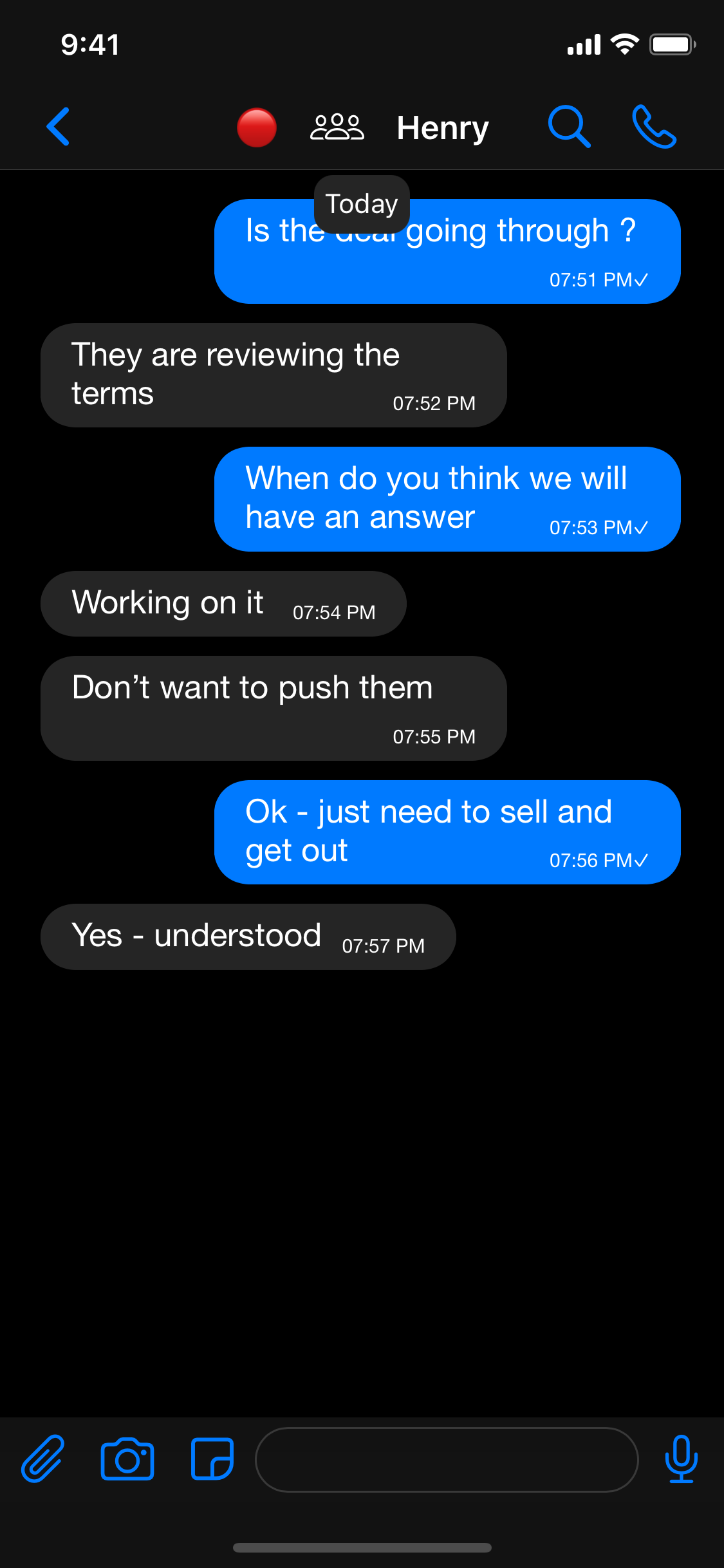
Task: Open the sticker picker
Action: point(212,1459)
